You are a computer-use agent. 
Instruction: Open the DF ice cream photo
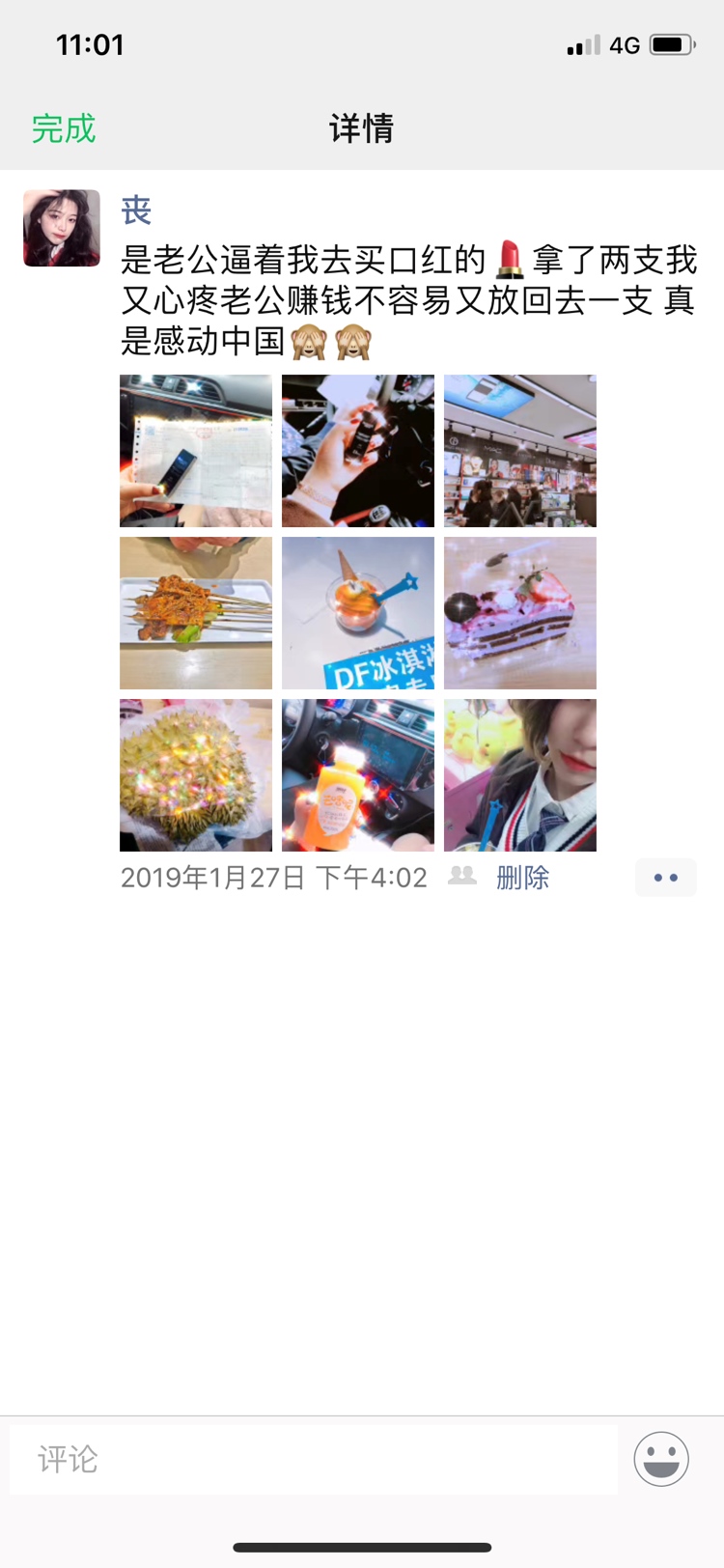[x=358, y=613]
